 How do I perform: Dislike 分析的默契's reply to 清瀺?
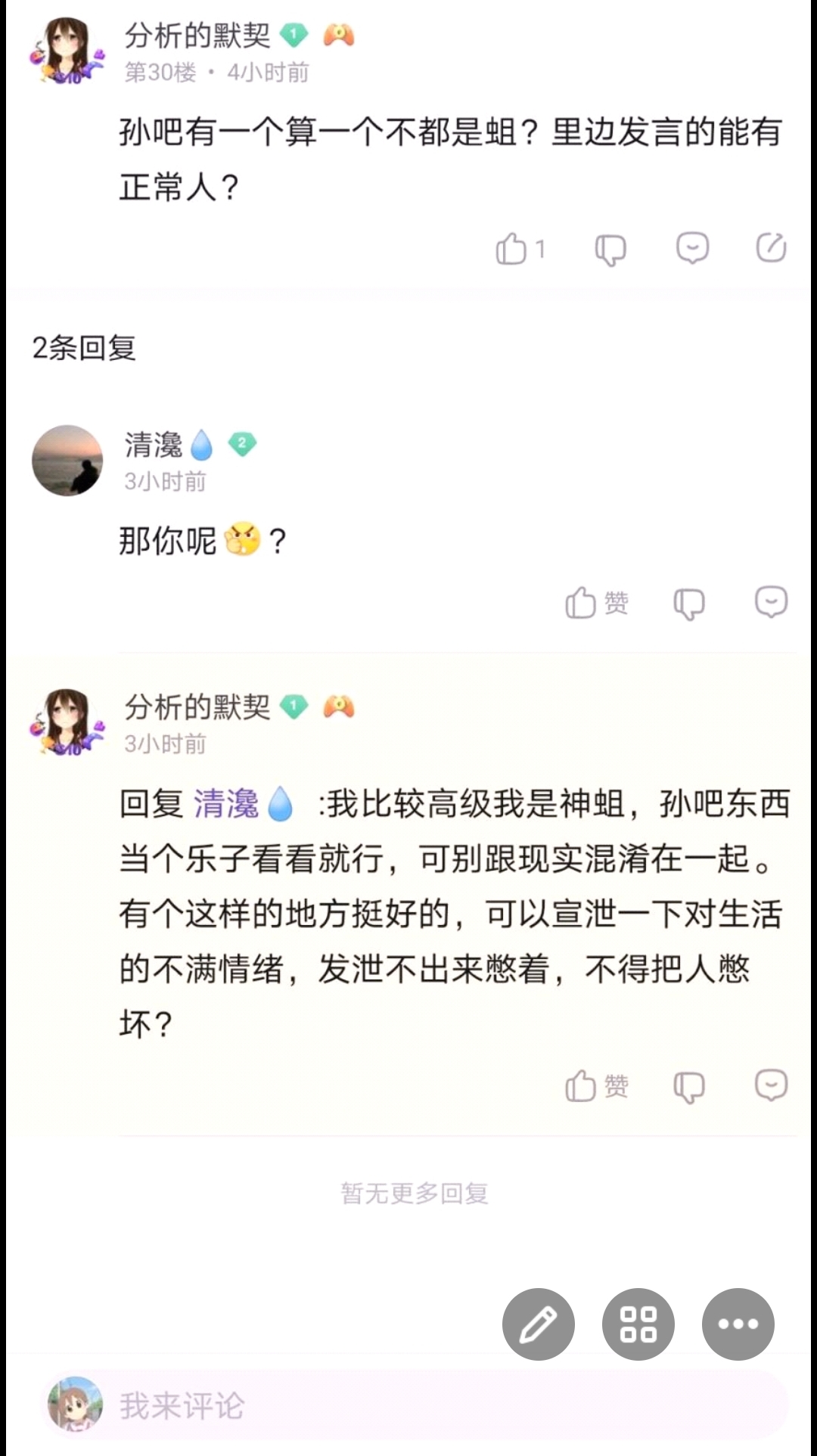click(689, 1087)
